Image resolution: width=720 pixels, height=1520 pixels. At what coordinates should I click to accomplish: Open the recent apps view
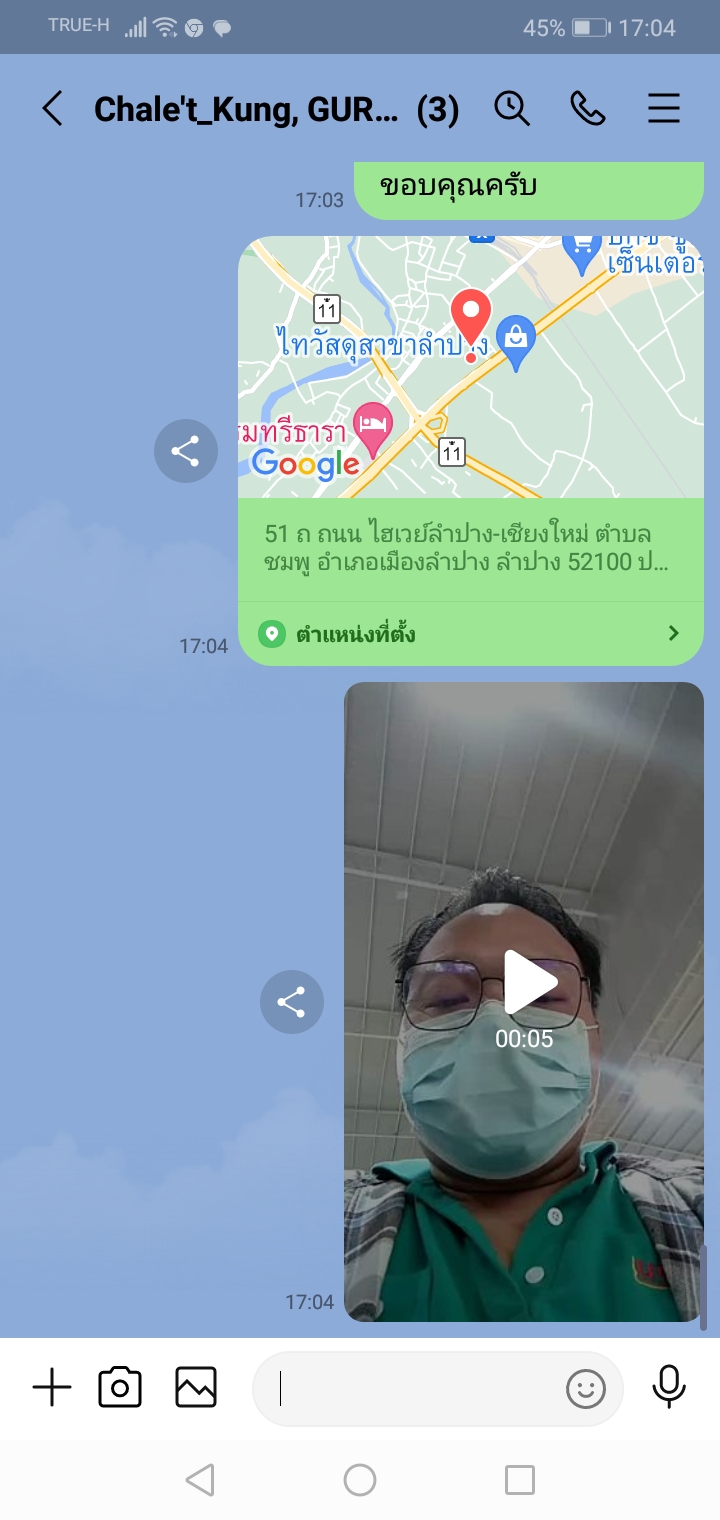(x=519, y=1479)
